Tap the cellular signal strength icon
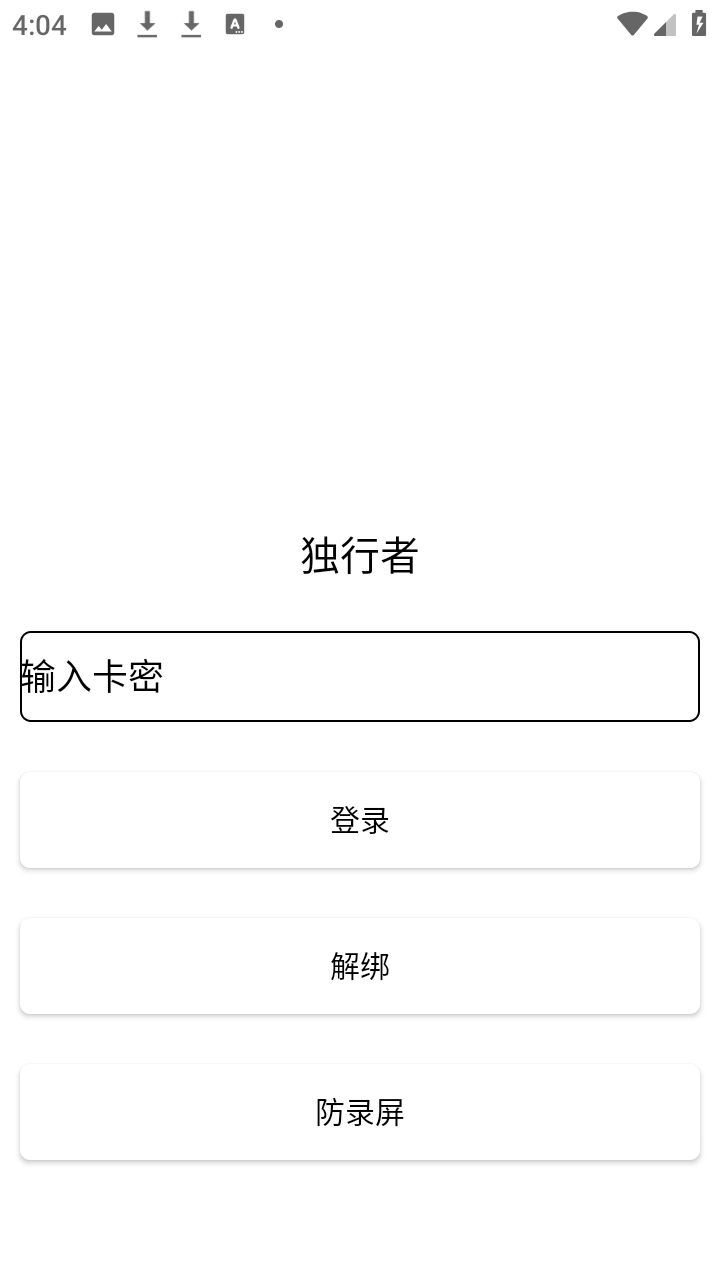Image resolution: width=720 pixels, height=1280 pixels. [665, 23]
